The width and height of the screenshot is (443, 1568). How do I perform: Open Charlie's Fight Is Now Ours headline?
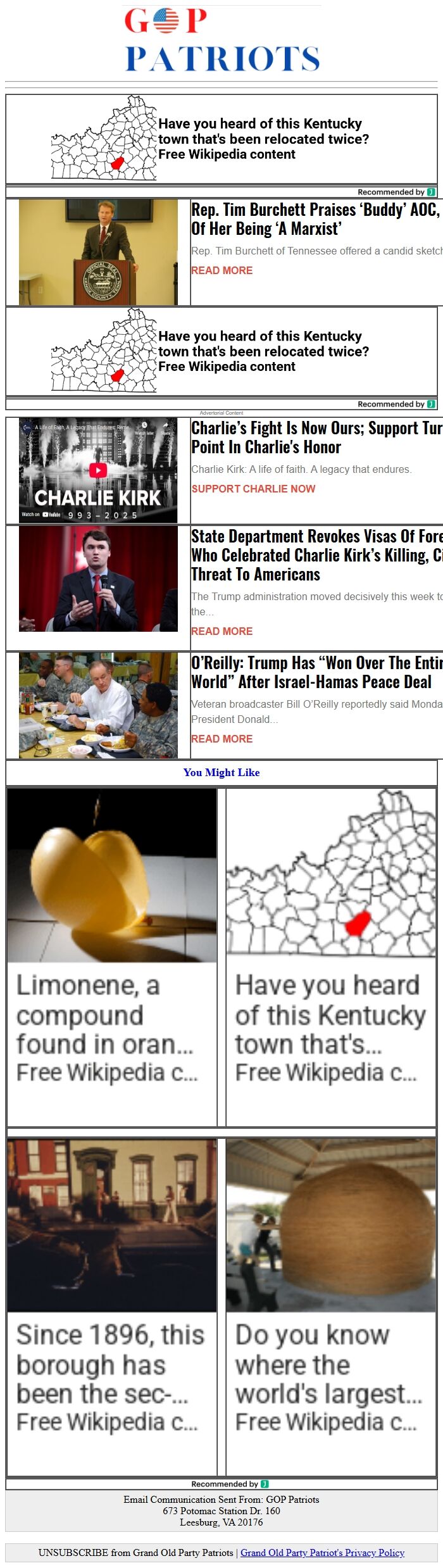316,437
